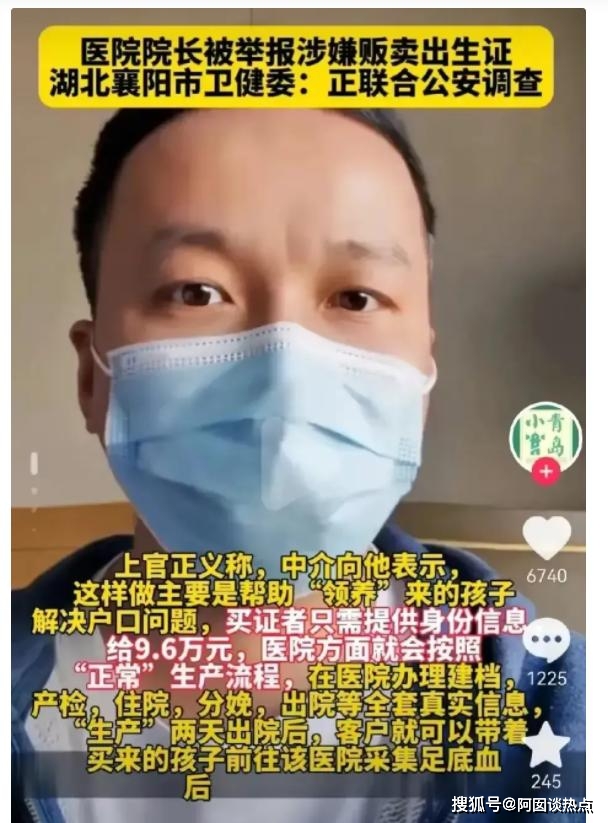Follow the author with the plus button

(545, 472)
